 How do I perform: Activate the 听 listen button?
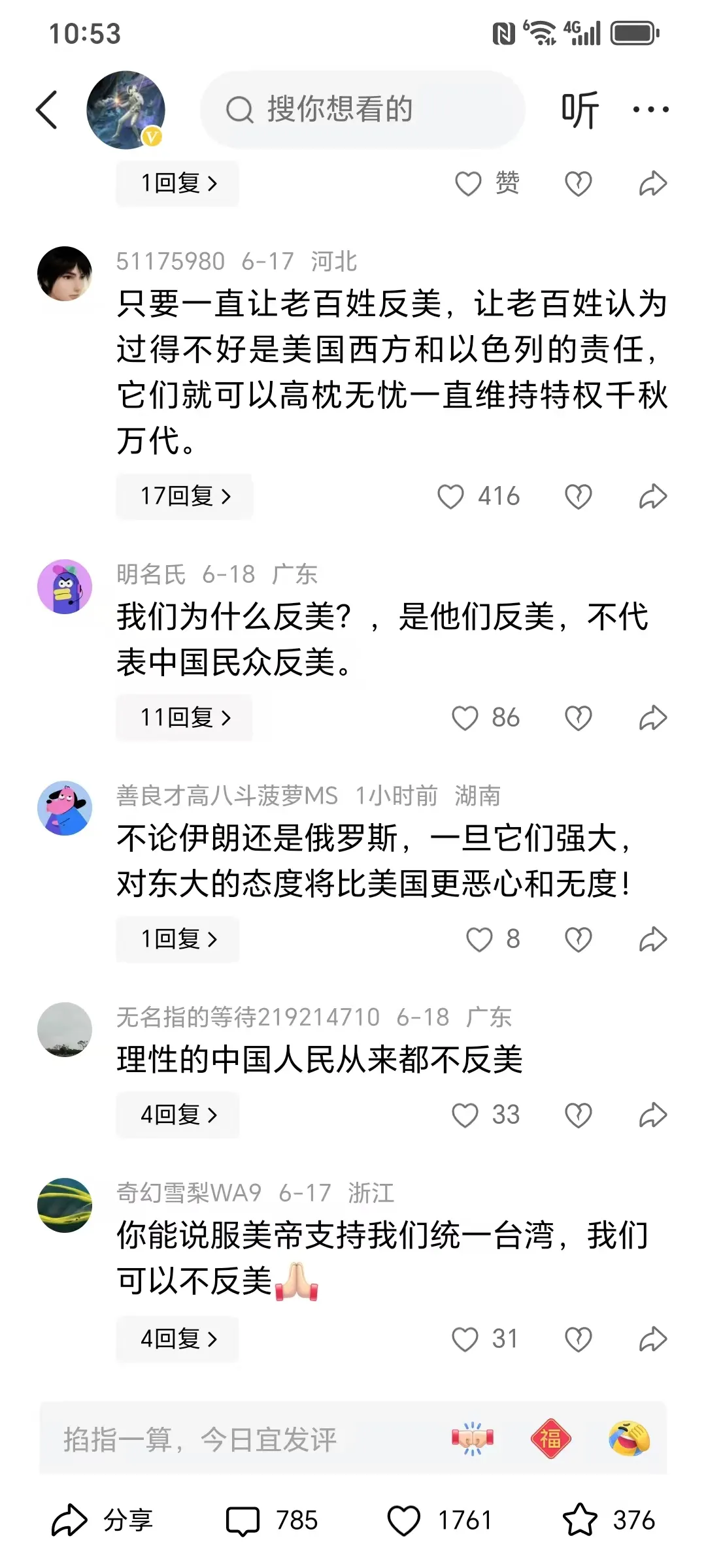[580, 110]
